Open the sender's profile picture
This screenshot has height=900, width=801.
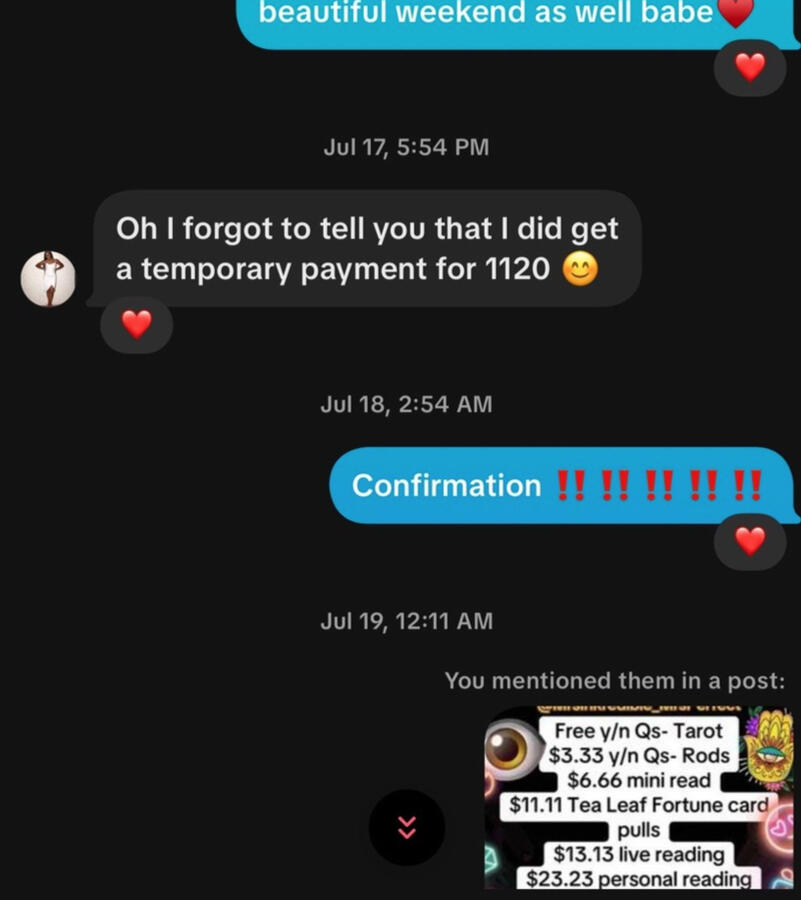(x=48, y=278)
